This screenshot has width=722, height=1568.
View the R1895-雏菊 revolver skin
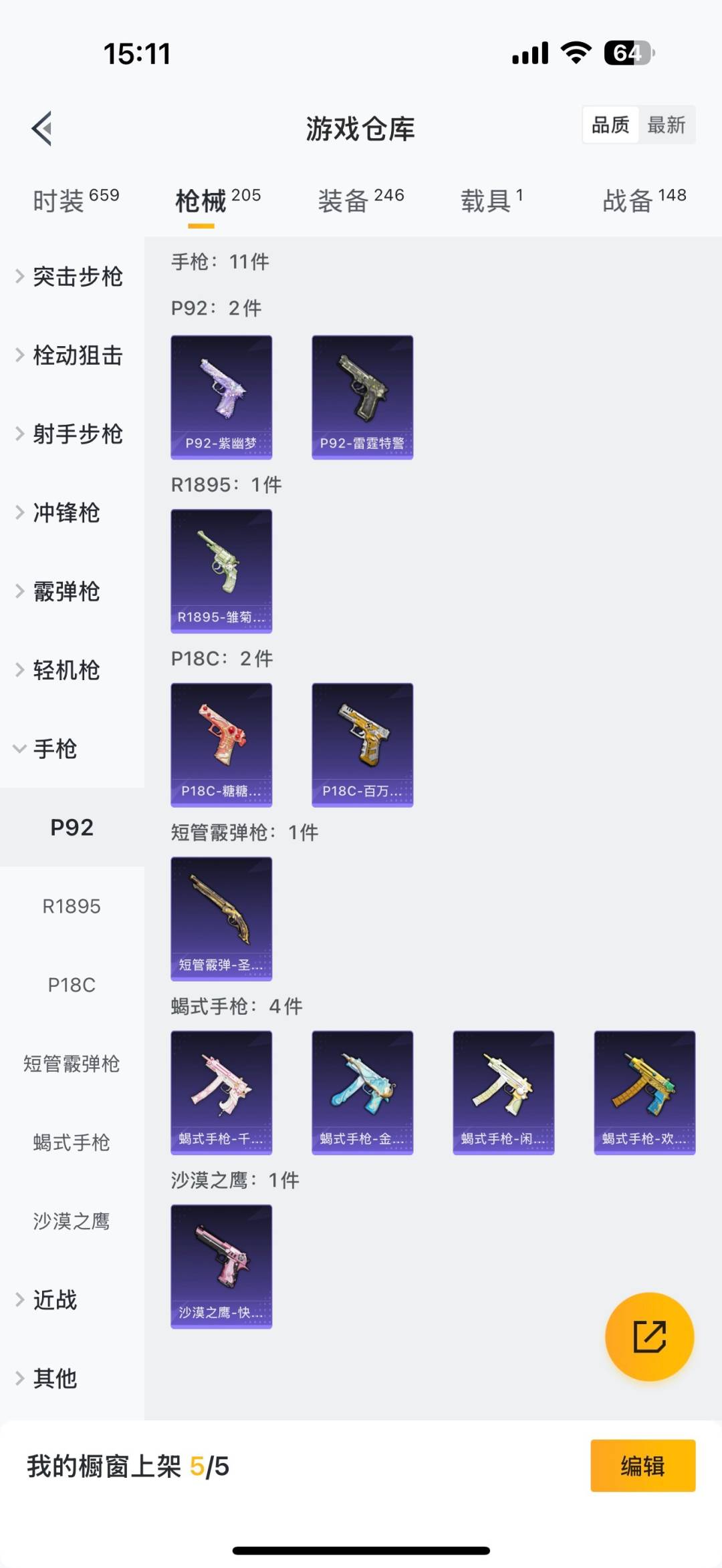click(221, 570)
